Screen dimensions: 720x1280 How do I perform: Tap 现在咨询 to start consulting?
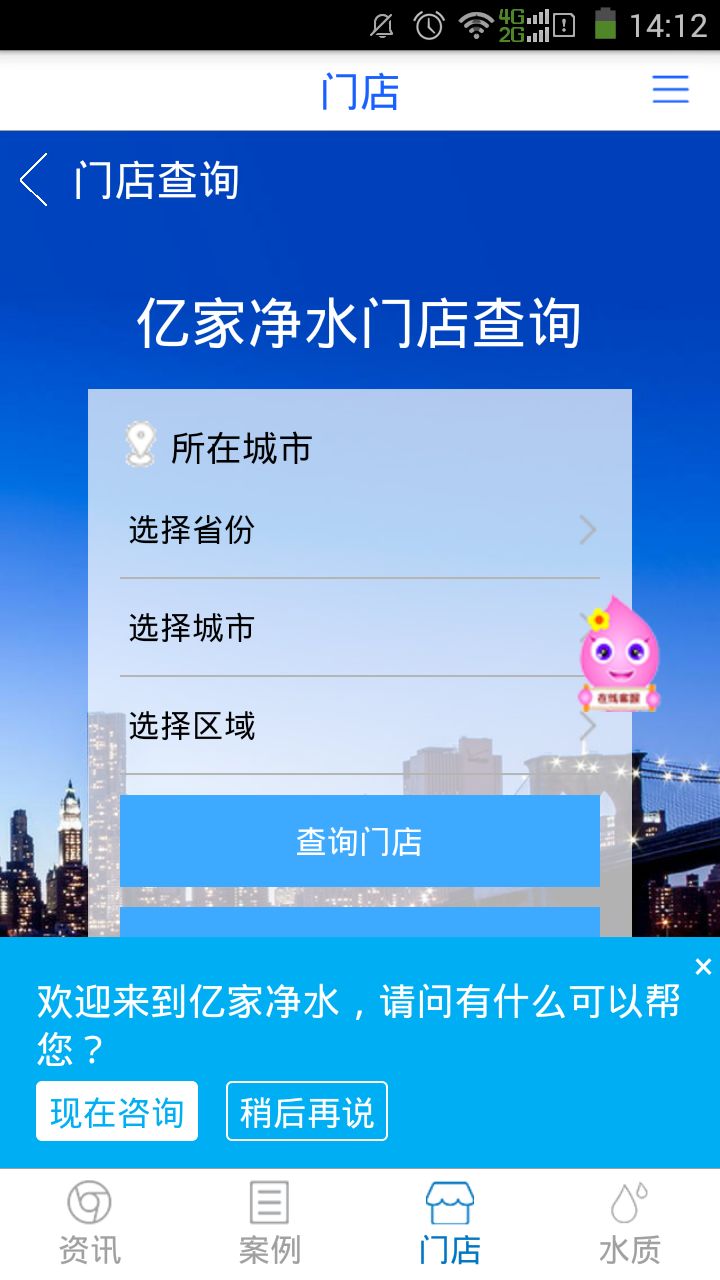(117, 1111)
